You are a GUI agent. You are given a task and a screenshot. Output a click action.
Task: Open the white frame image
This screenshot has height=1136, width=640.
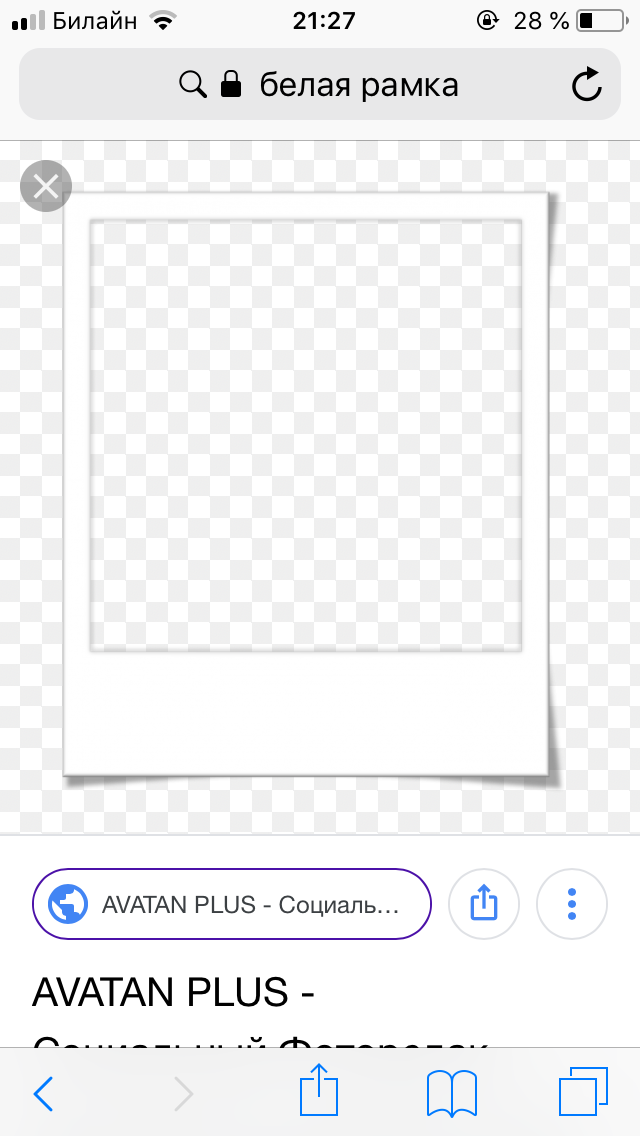[x=308, y=485]
